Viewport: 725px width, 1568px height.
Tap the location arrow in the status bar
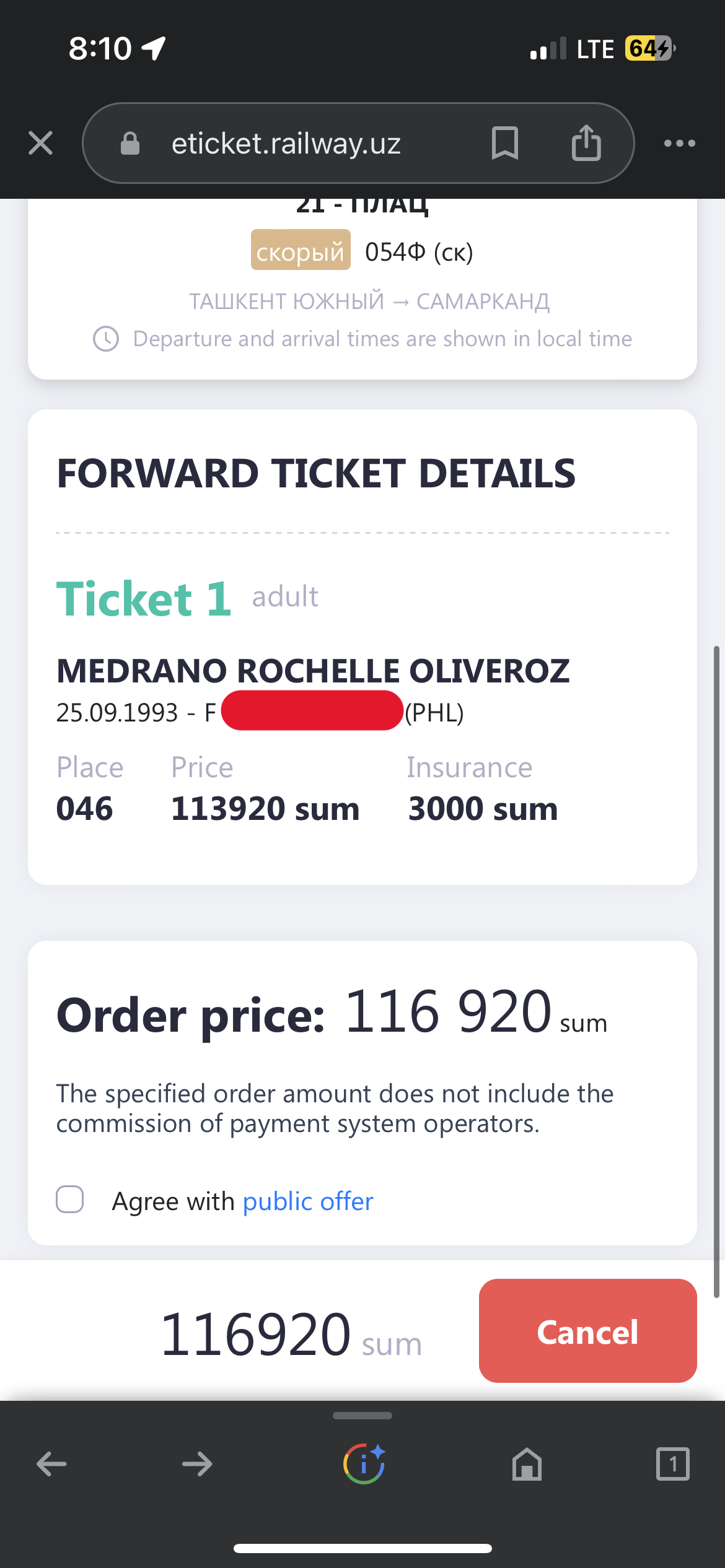[x=154, y=48]
